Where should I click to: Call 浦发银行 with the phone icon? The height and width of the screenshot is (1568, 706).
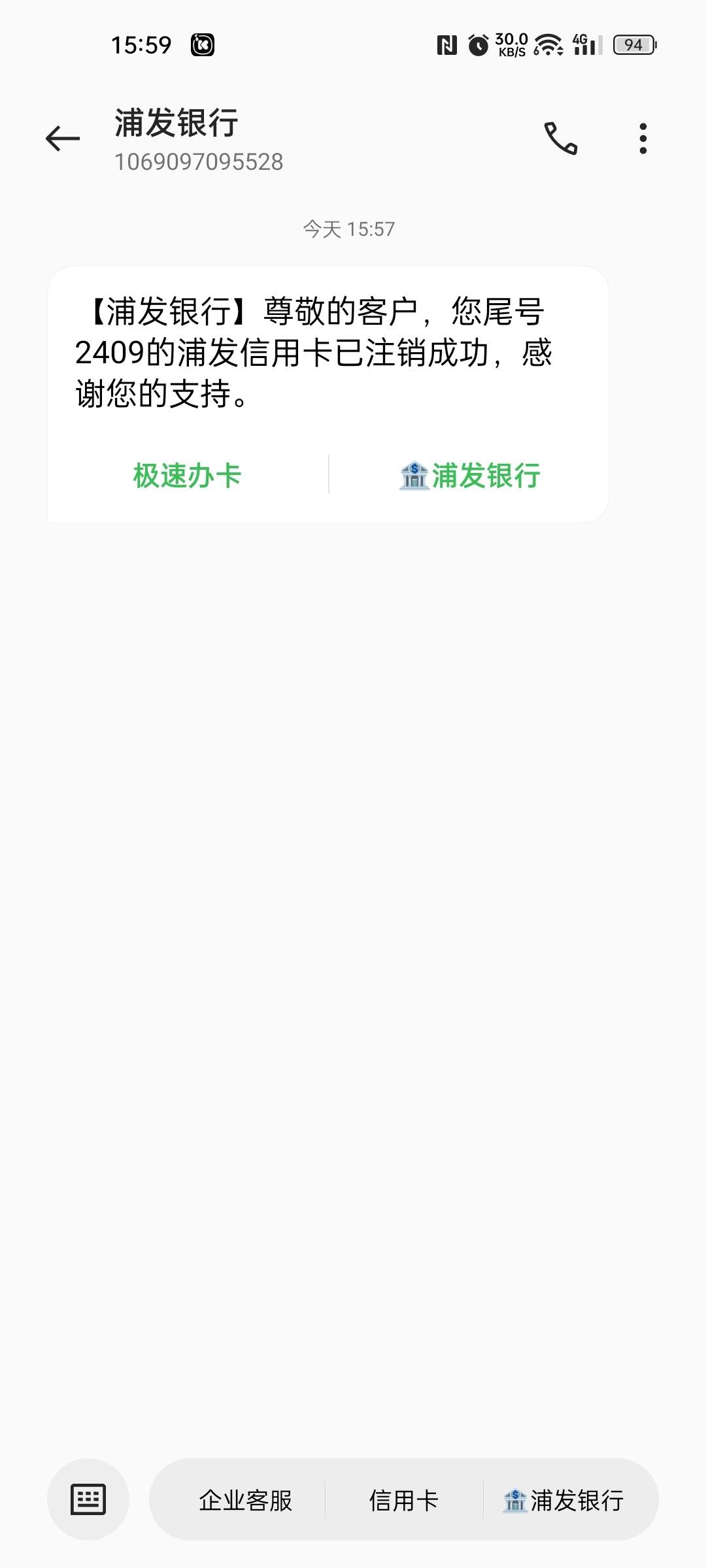(x=561, y=139)
